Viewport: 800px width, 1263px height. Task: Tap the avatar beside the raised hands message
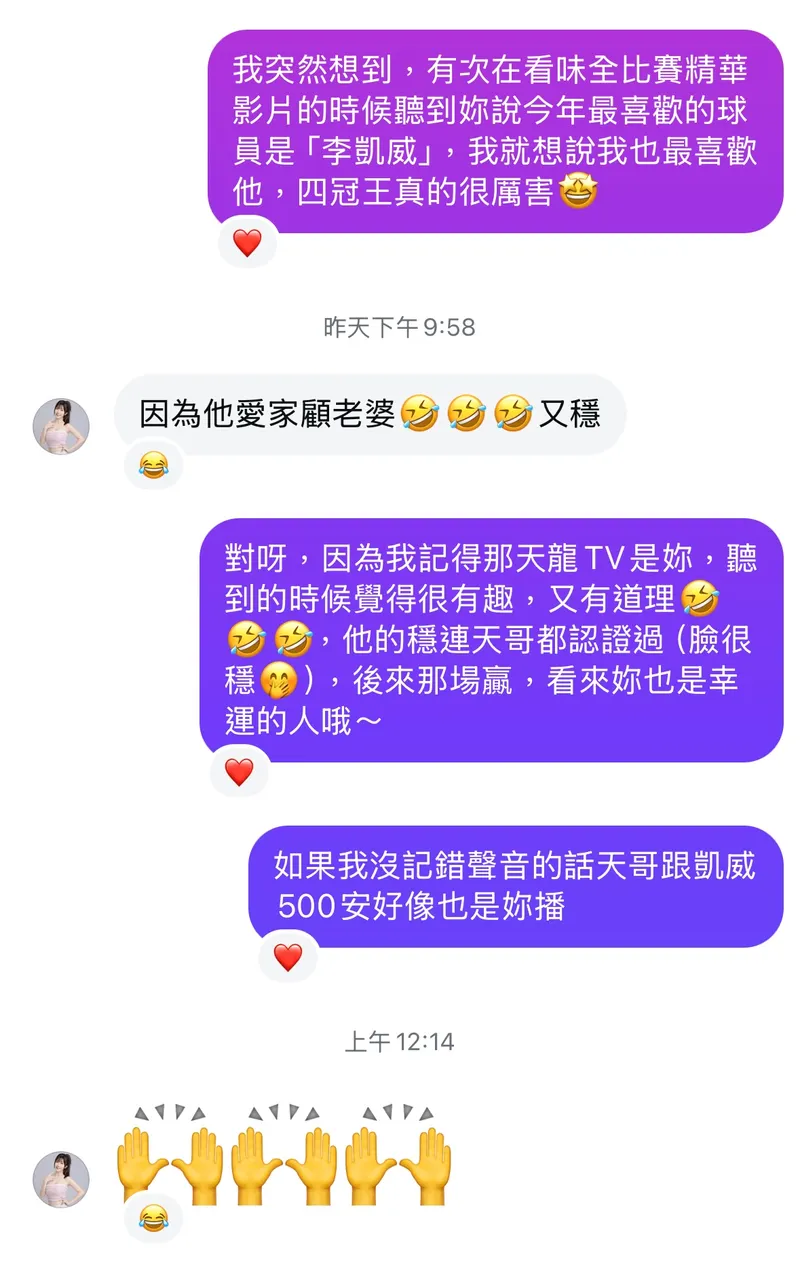62,1178
